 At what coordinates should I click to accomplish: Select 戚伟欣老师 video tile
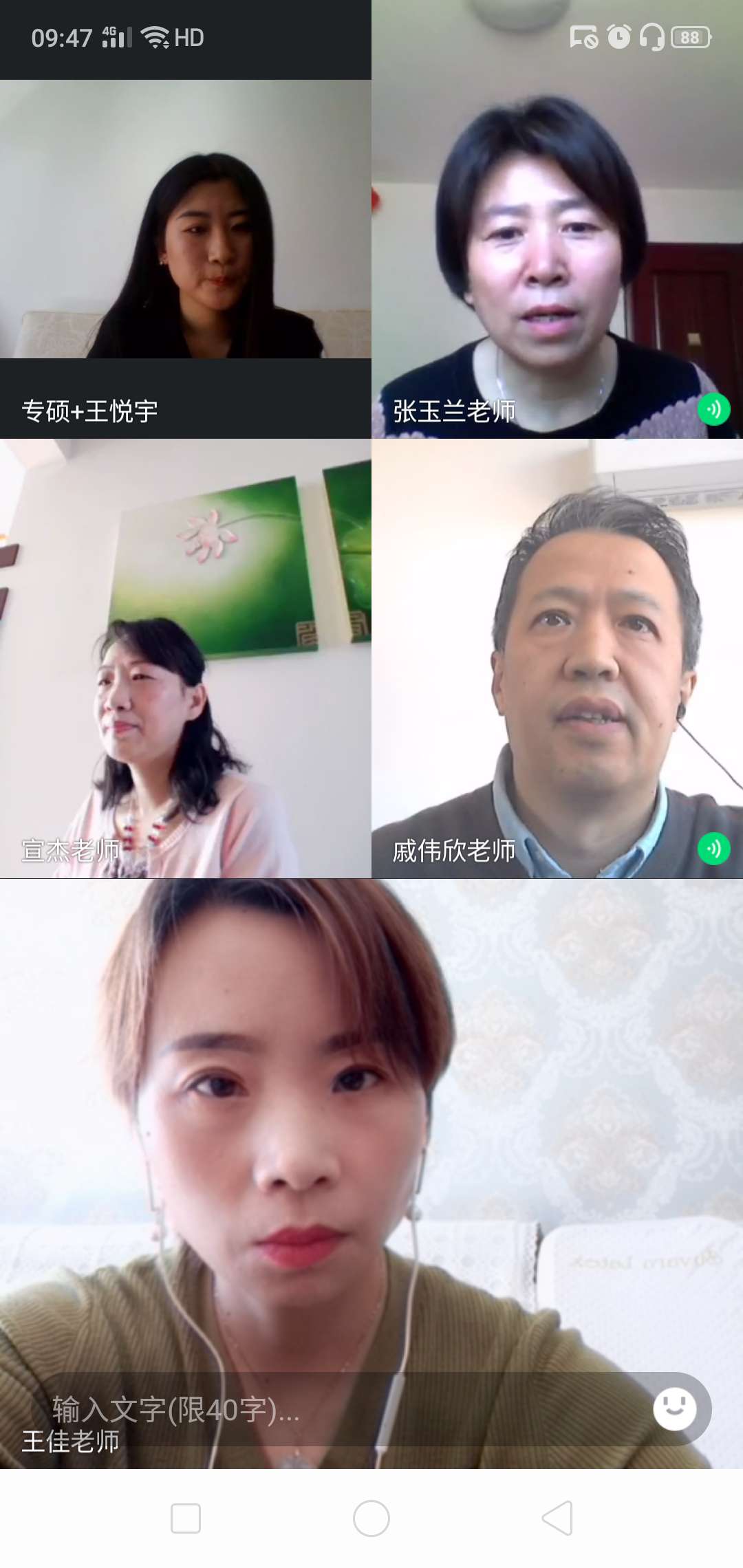click(557, 658)
